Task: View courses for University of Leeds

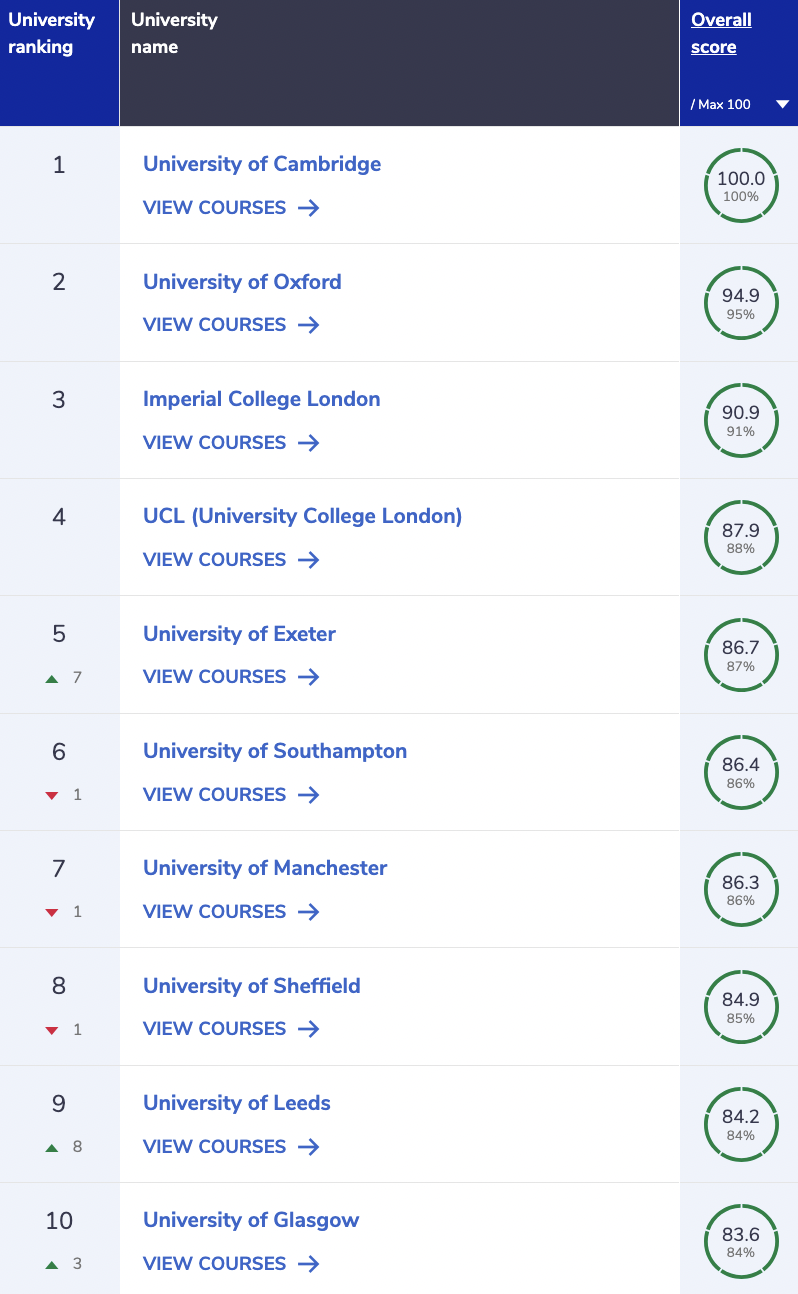Action: 231,1147
